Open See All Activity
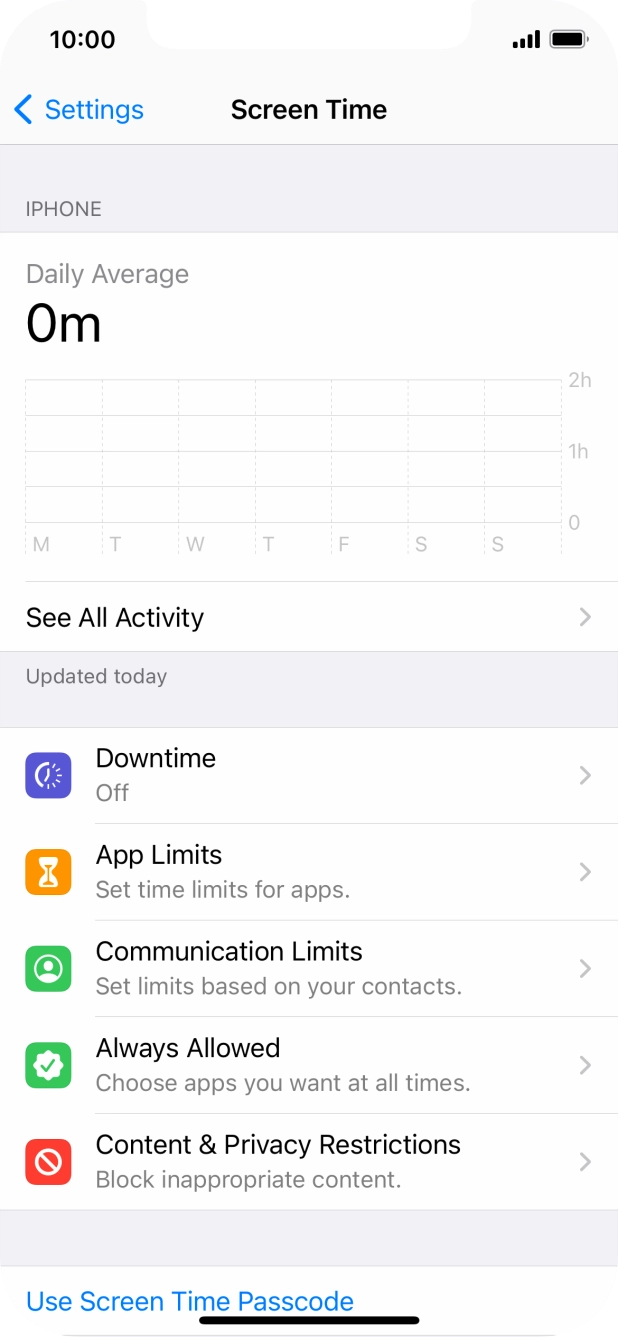 tap(308, 617)
